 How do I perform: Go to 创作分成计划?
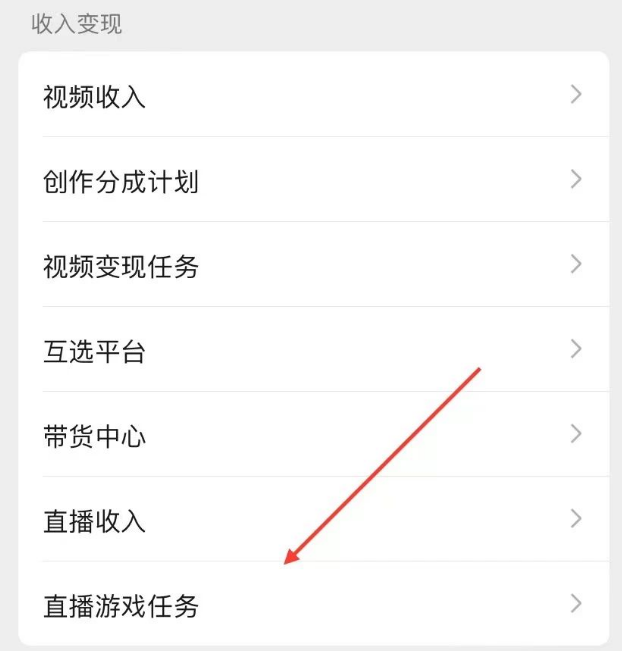click(312, 181)
